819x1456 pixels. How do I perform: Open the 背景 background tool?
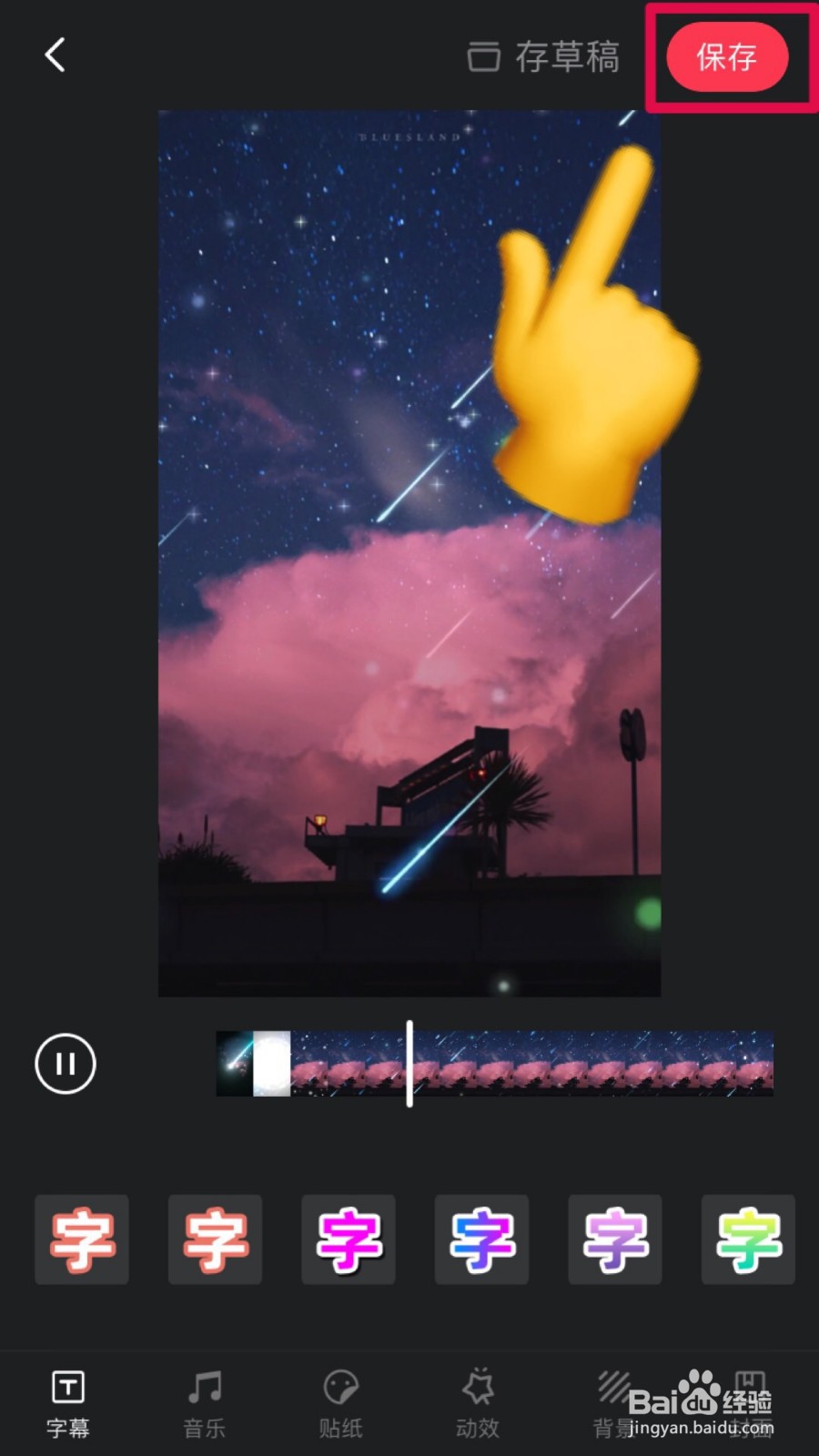pyautogui.click(x=612, y=1401)
